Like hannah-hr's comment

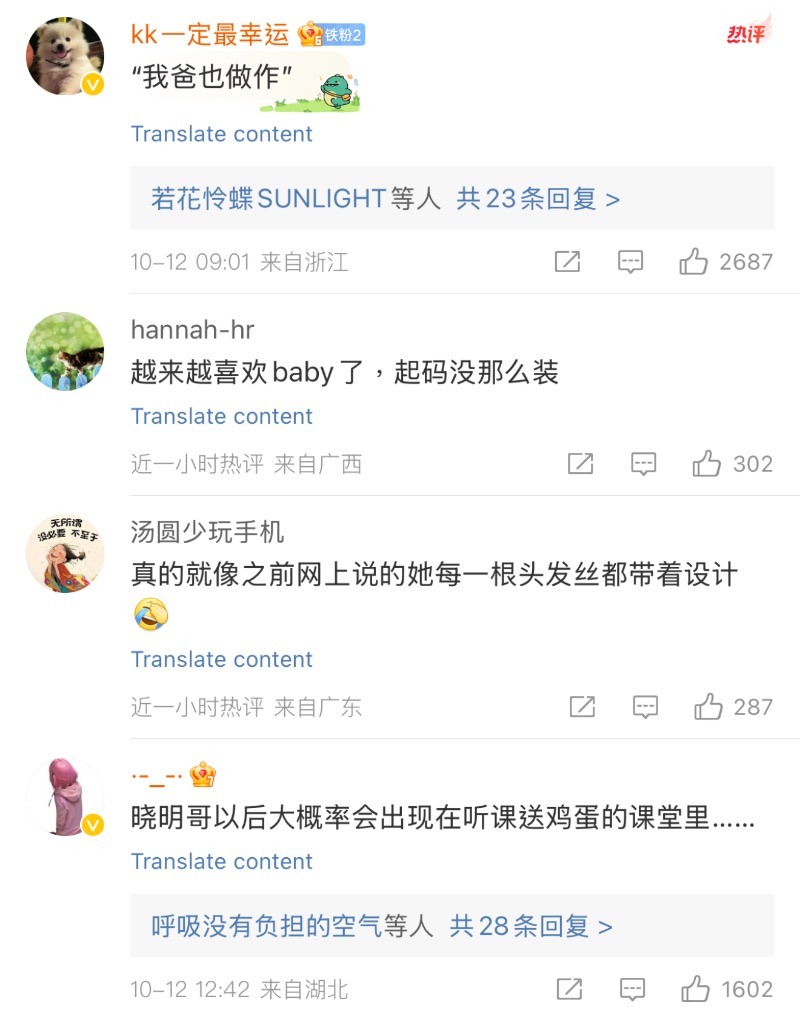tap(707, 464)
